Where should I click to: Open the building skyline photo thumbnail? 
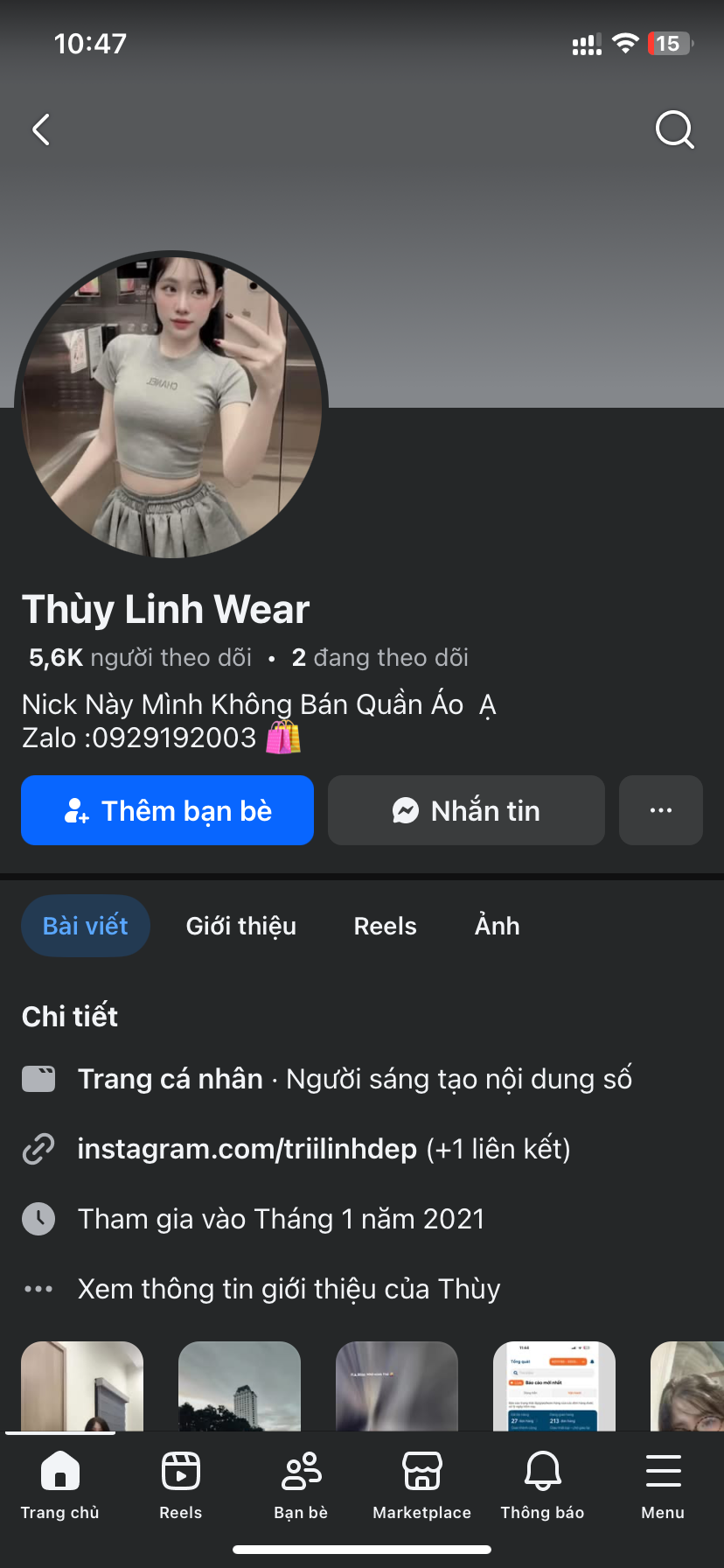(240, 1386)
